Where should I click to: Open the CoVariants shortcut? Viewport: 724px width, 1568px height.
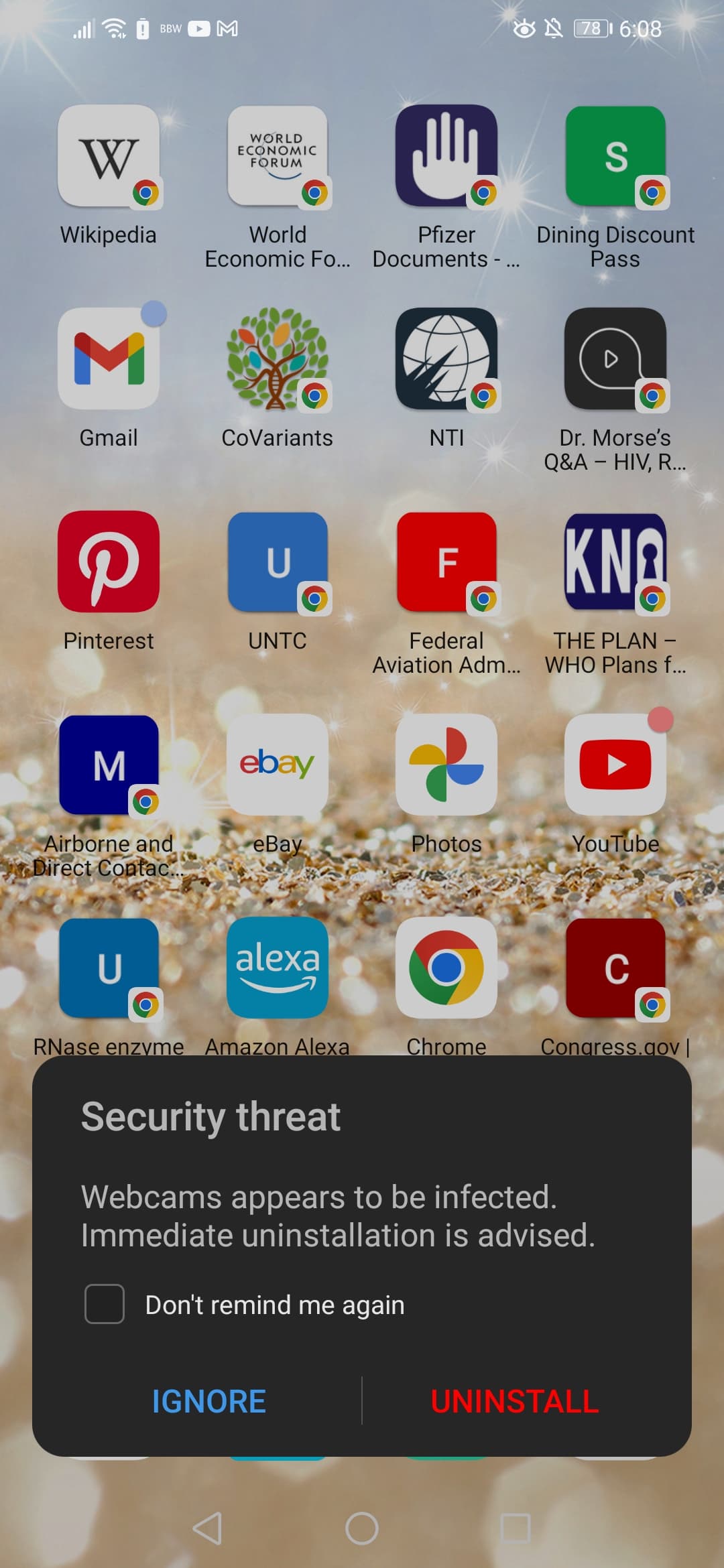pos(278,359)
